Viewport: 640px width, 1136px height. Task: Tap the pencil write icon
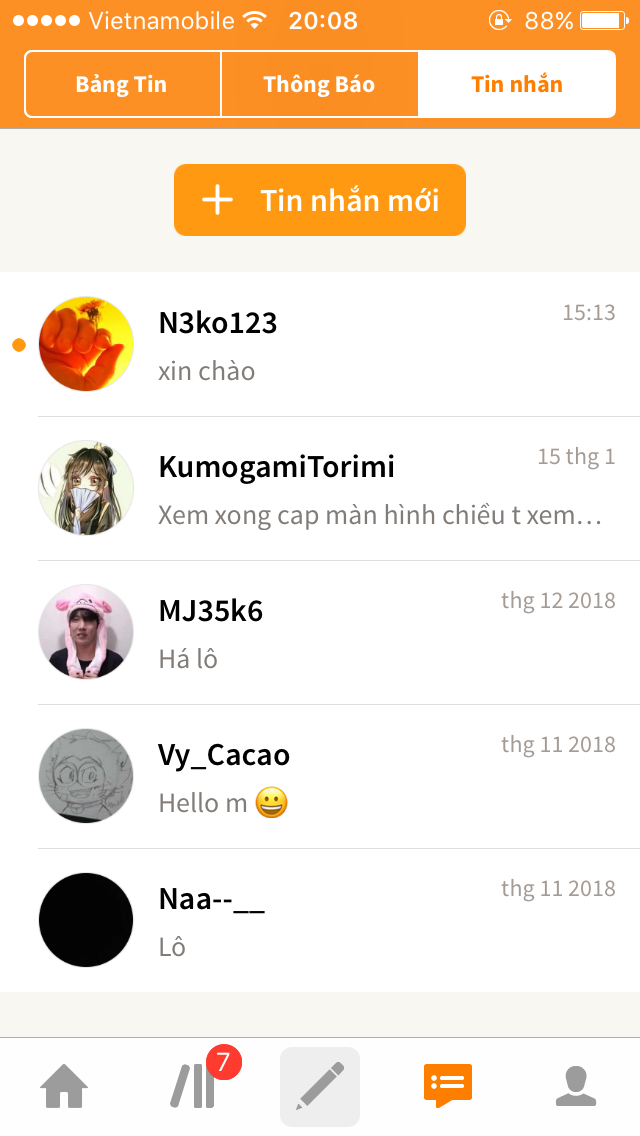click(320, 1087)
